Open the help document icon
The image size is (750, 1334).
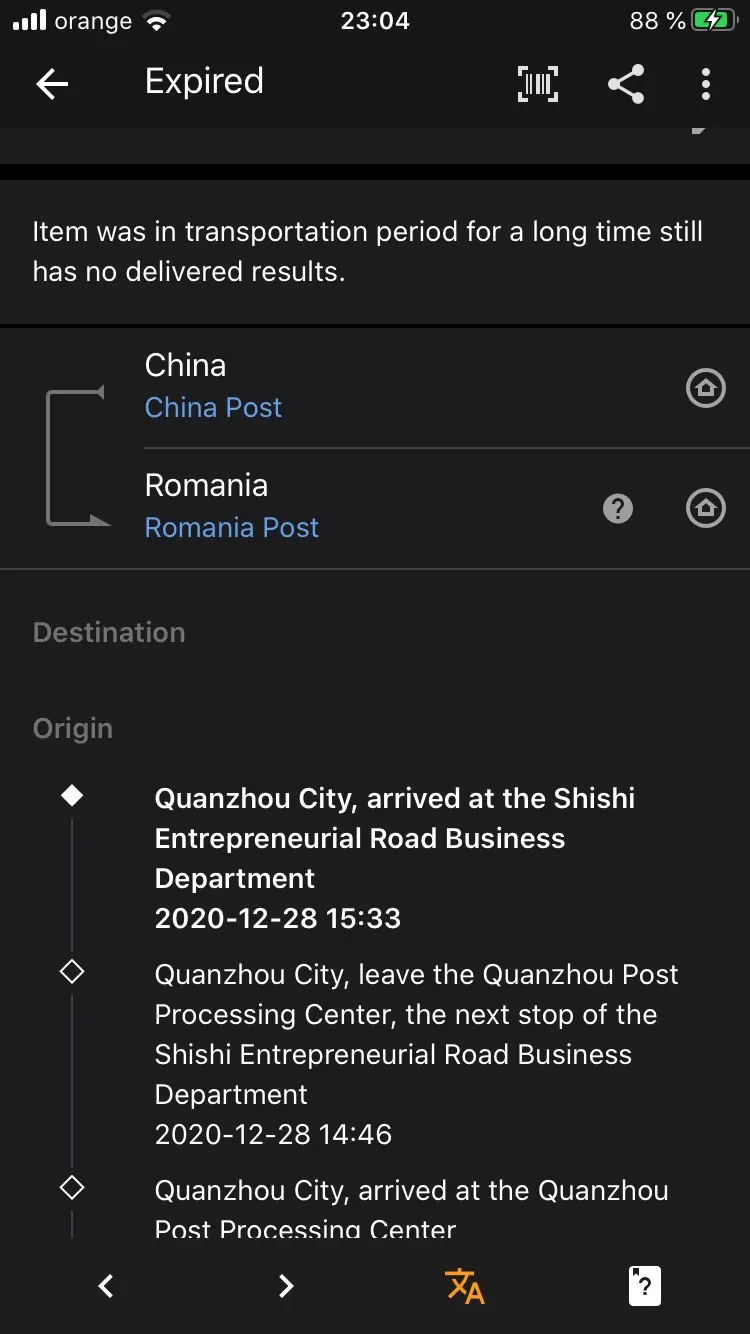coord(645,1285)
